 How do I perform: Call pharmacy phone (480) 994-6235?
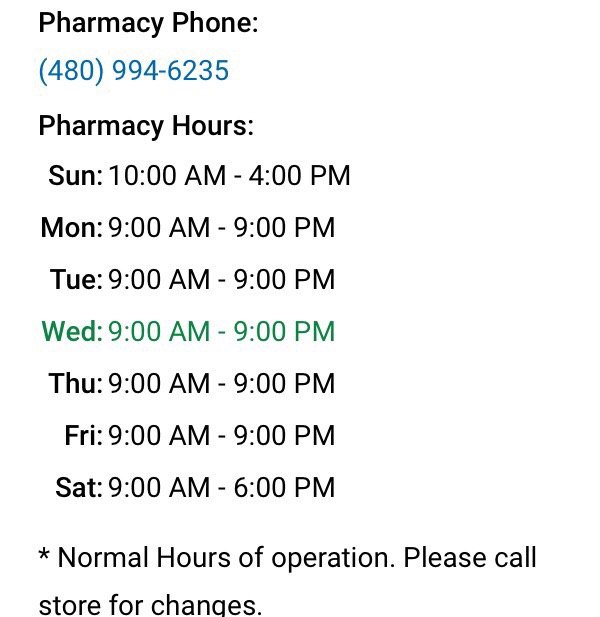tap(133, 71)
